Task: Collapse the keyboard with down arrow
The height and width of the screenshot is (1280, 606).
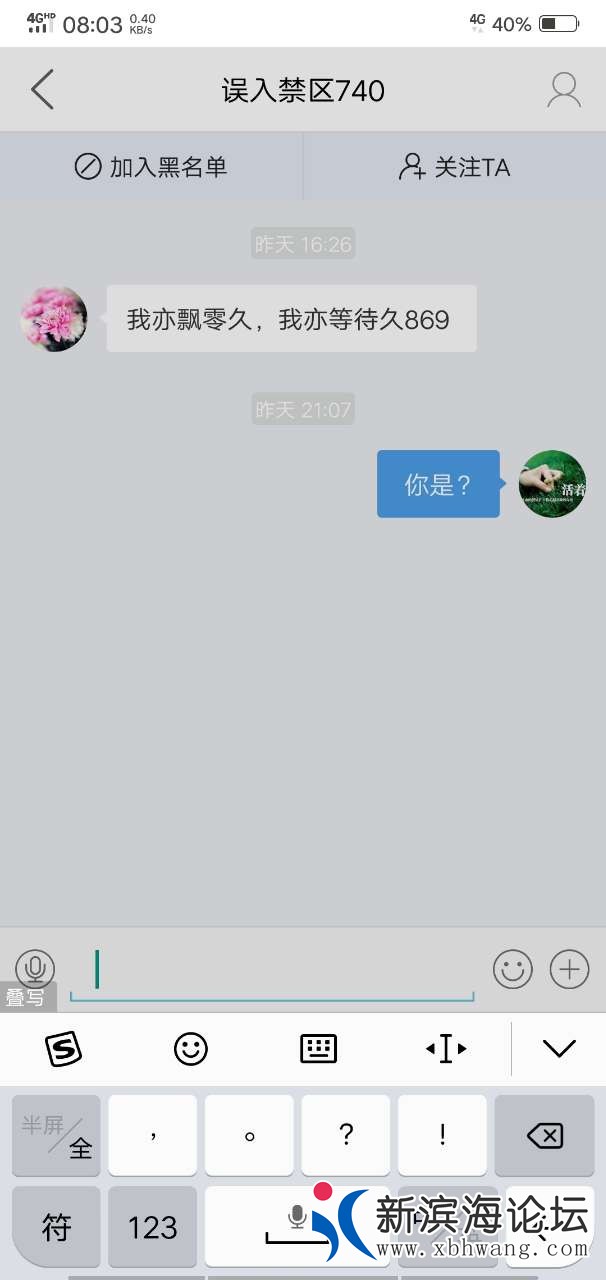Action: 559,1048
